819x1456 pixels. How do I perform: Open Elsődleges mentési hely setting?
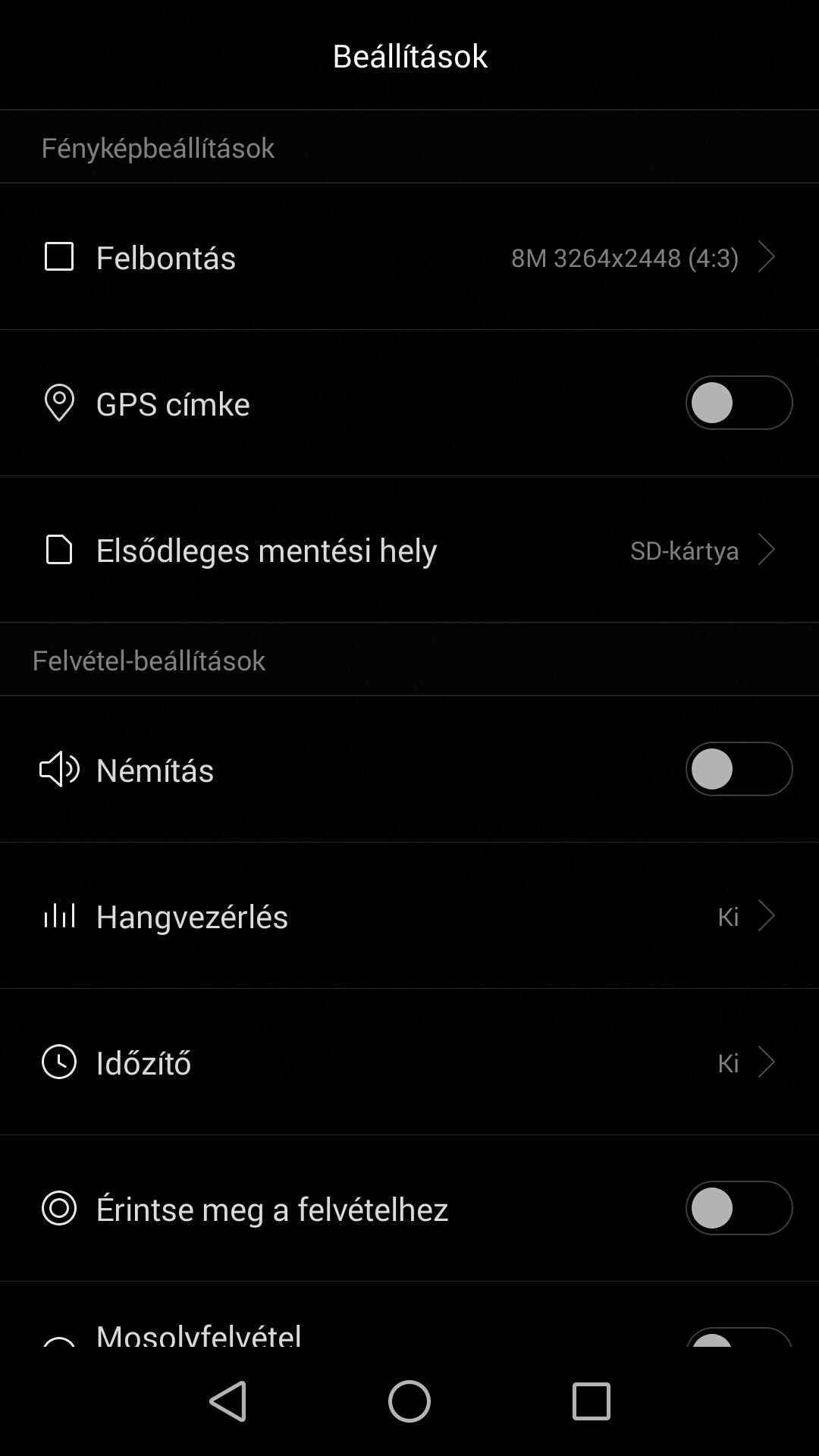409,550
